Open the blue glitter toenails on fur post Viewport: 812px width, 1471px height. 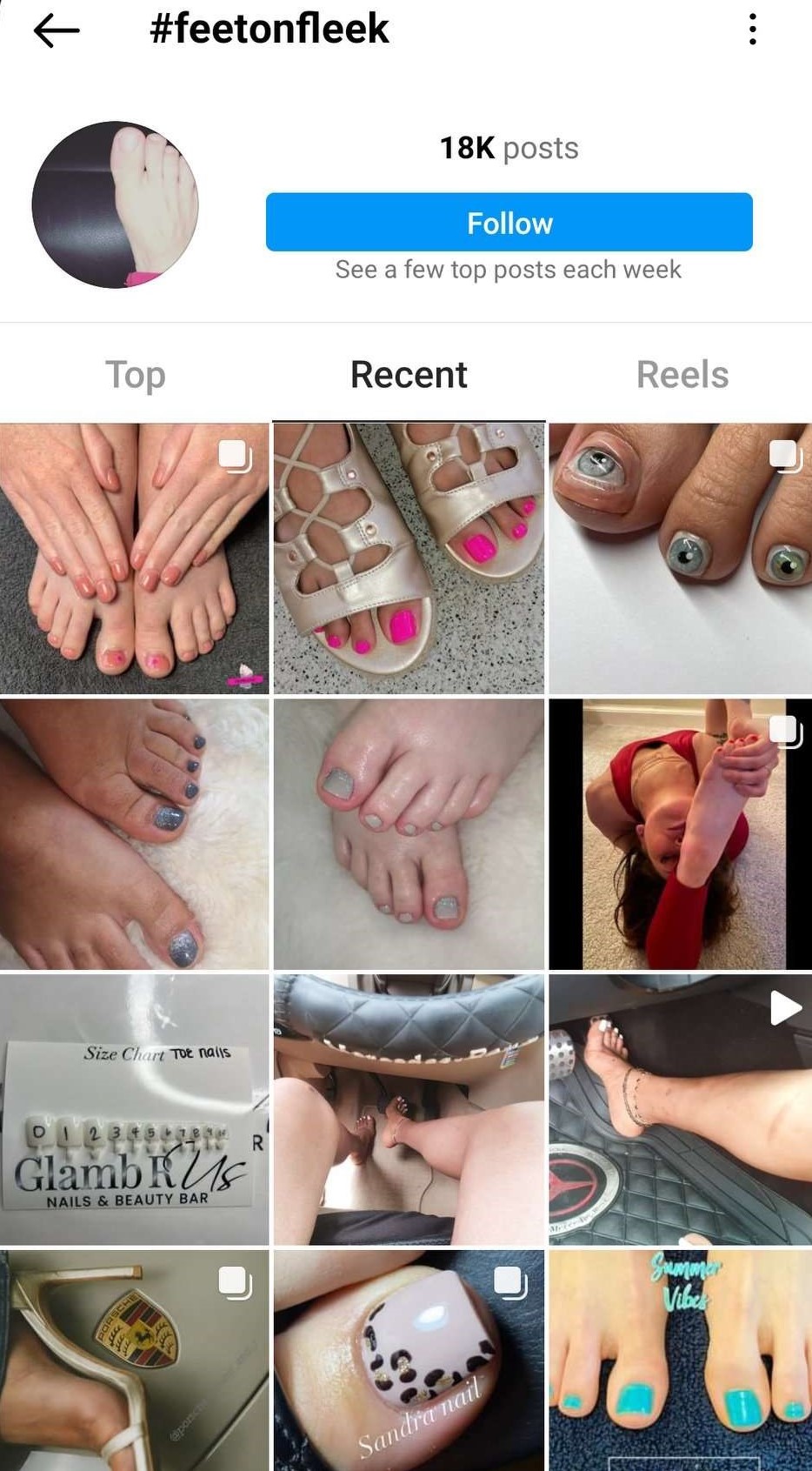[x=135, y=834]
